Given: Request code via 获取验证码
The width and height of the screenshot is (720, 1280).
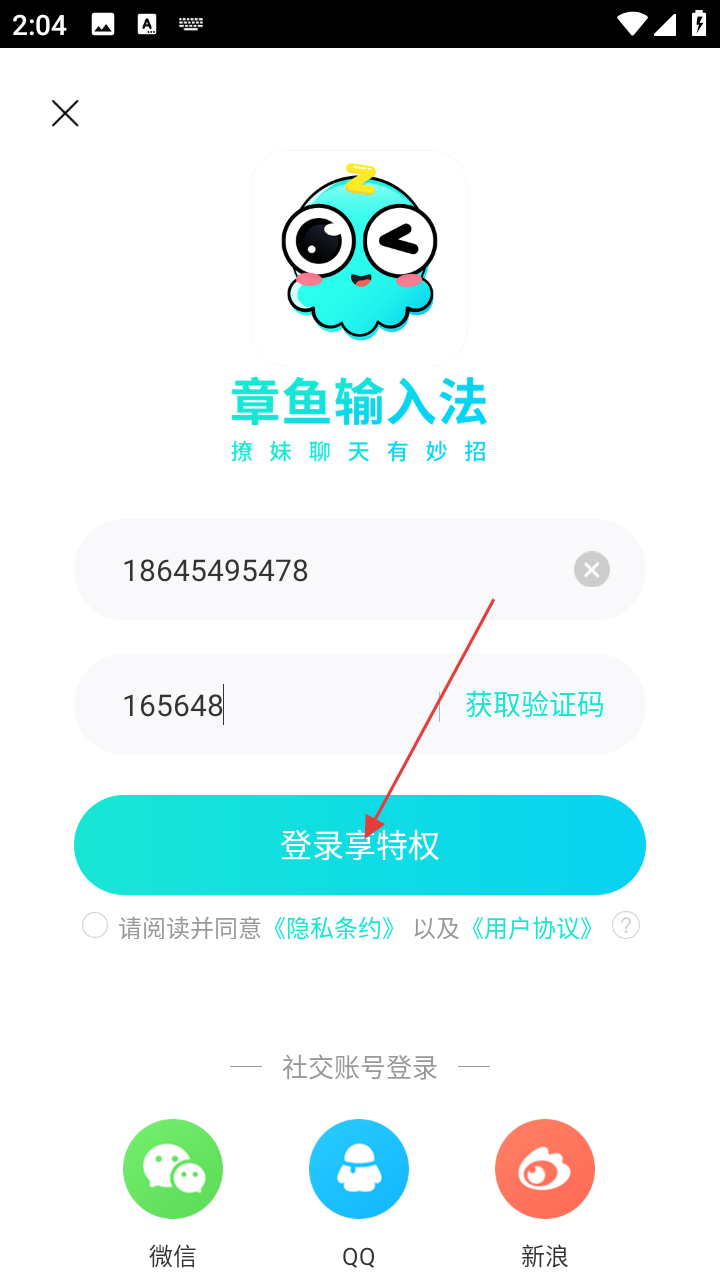Looking at the screenshot, I should tap(535, 705).
